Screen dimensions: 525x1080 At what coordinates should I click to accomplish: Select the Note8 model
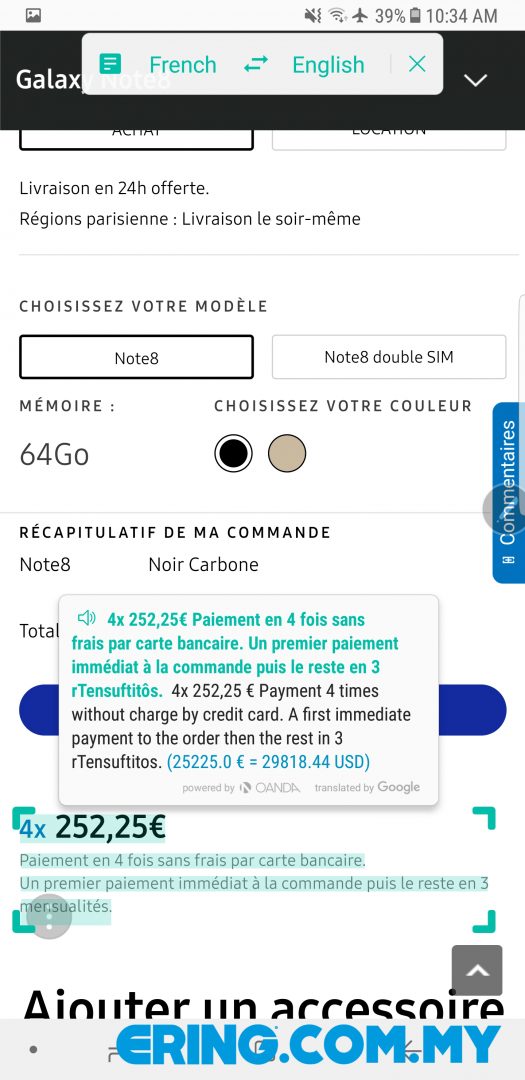click(136, 357)
